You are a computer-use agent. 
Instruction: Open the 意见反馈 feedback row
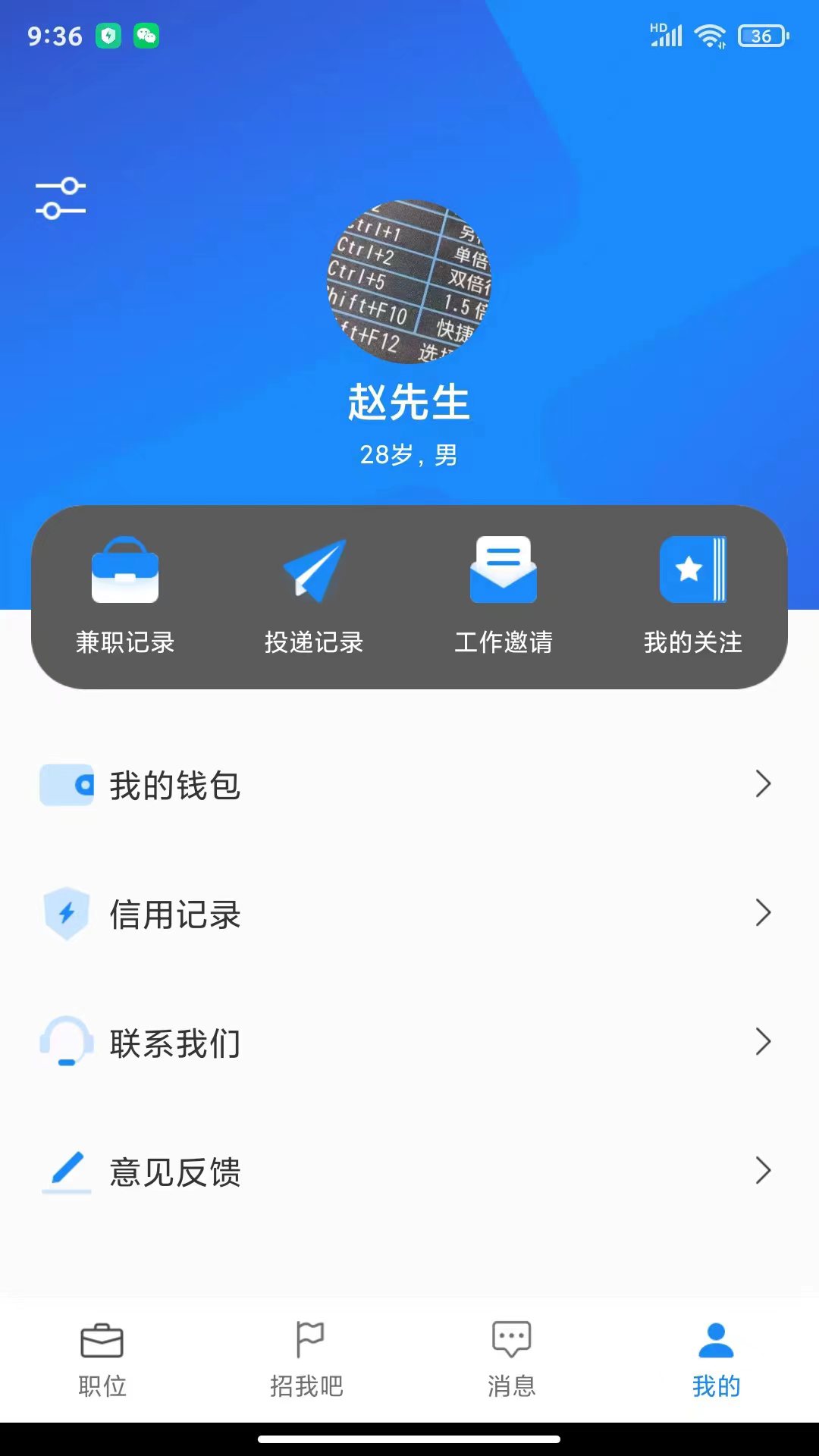409,1172
